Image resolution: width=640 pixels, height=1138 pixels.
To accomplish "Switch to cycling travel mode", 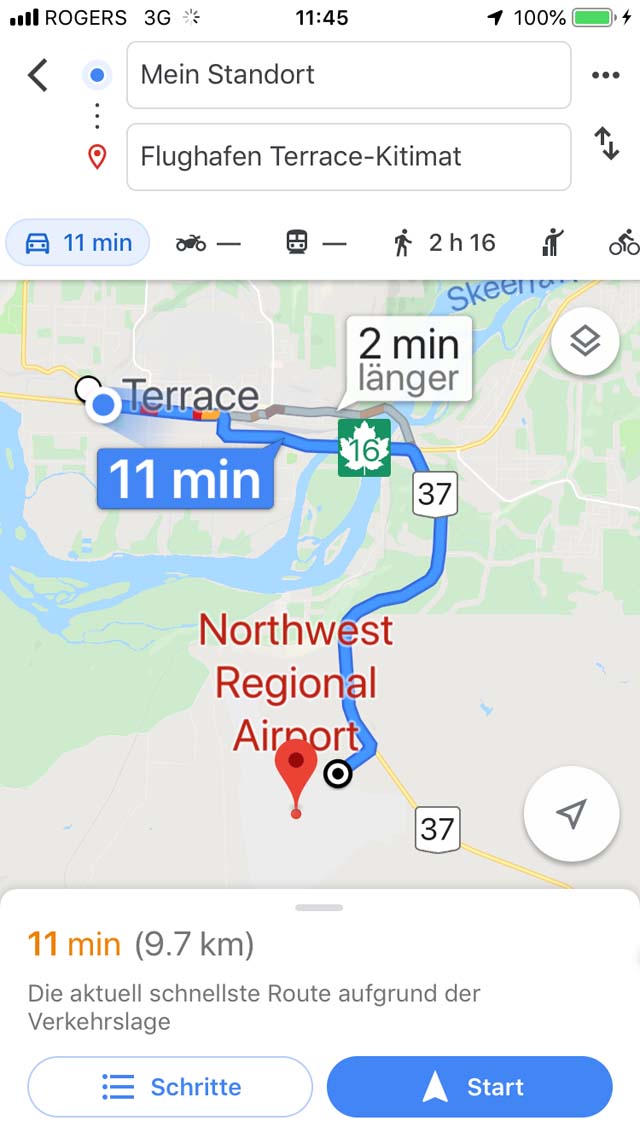I will (624, 243).
